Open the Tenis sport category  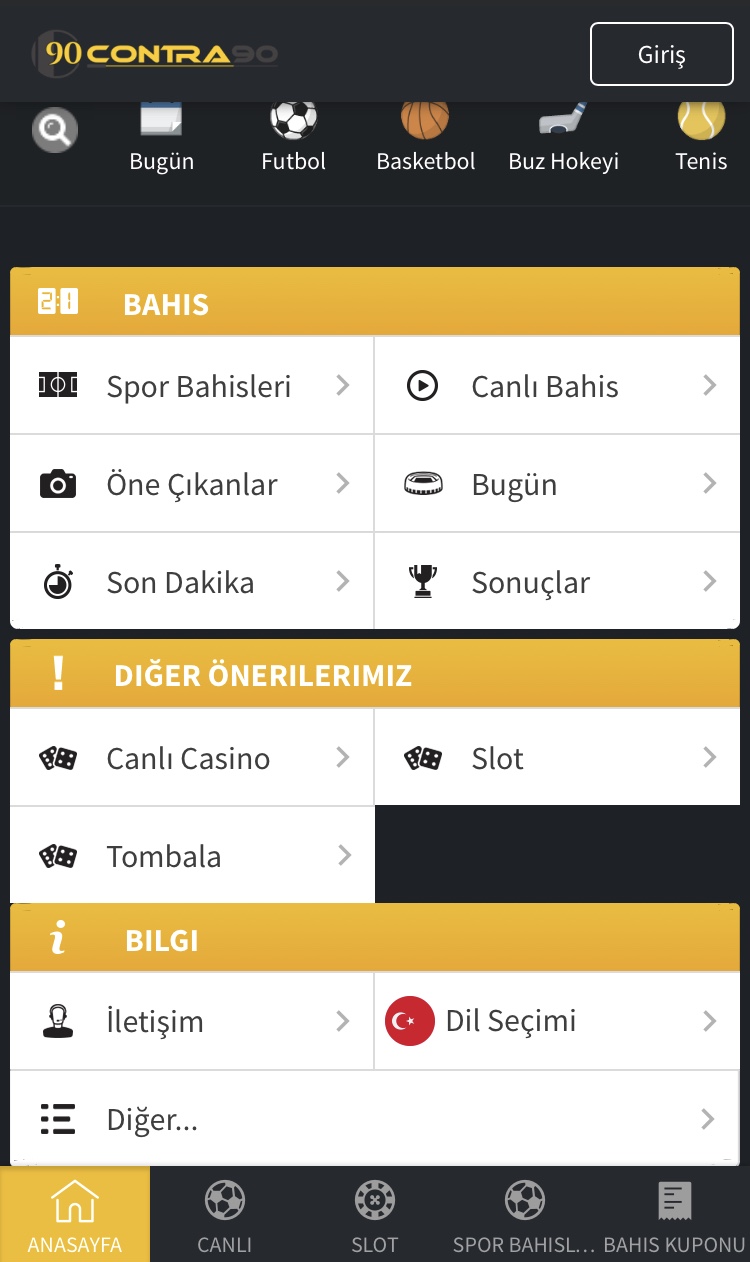tap(700, 138)
